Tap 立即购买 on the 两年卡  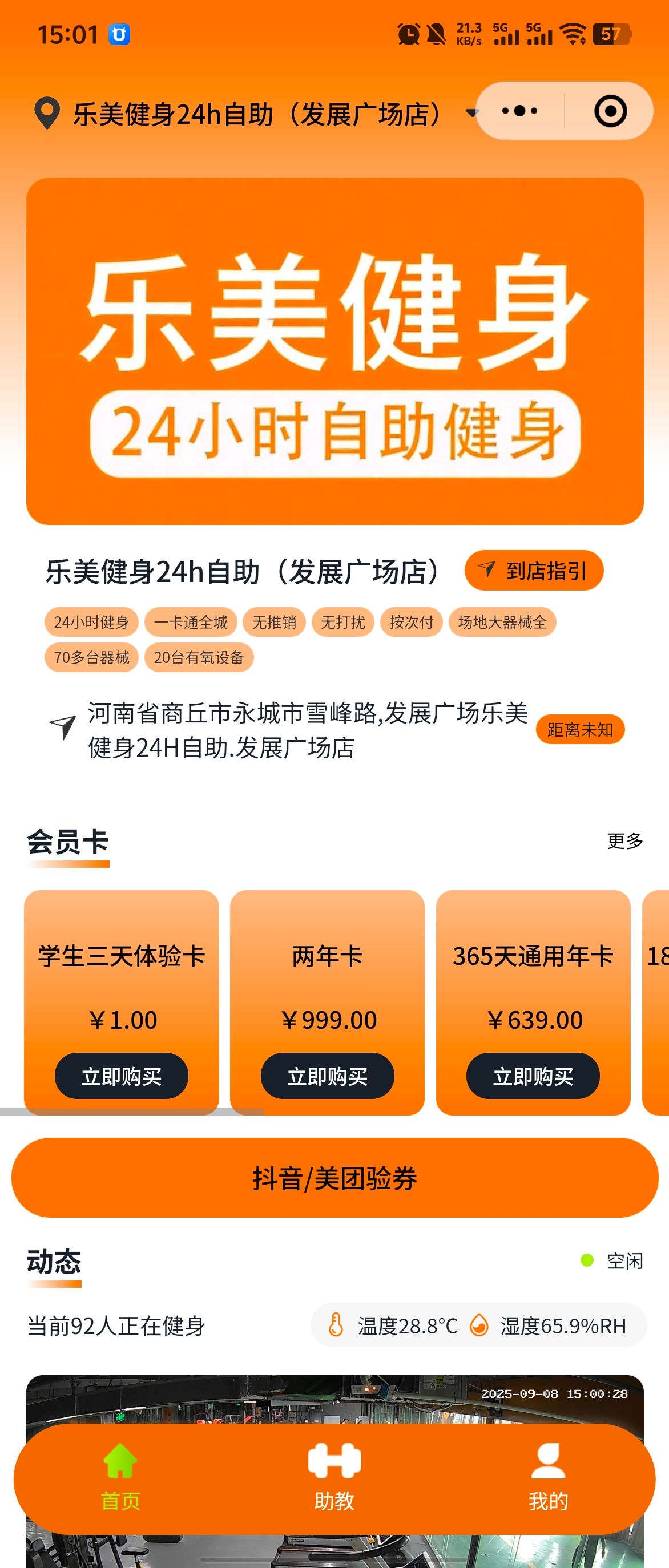click(x=328, y=1076)
